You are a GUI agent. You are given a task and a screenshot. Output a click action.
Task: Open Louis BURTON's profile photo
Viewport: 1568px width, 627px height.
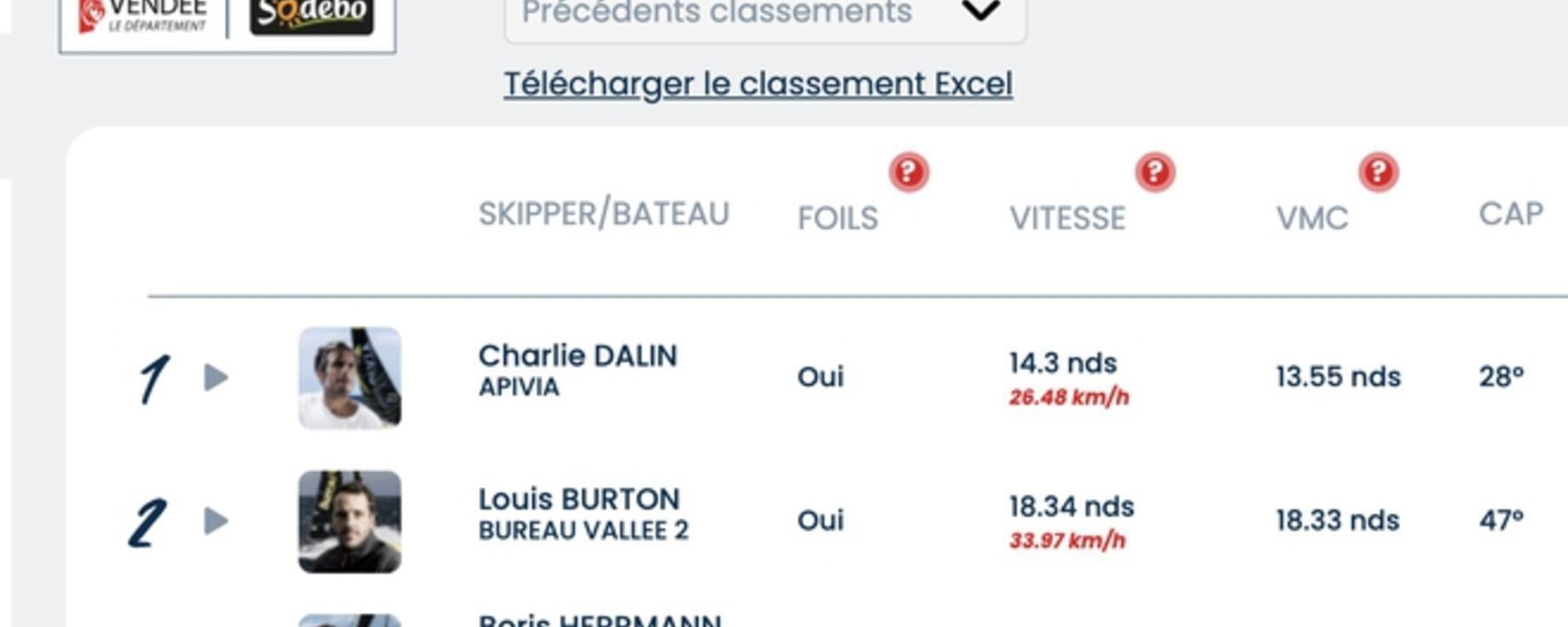click(350, 521)
